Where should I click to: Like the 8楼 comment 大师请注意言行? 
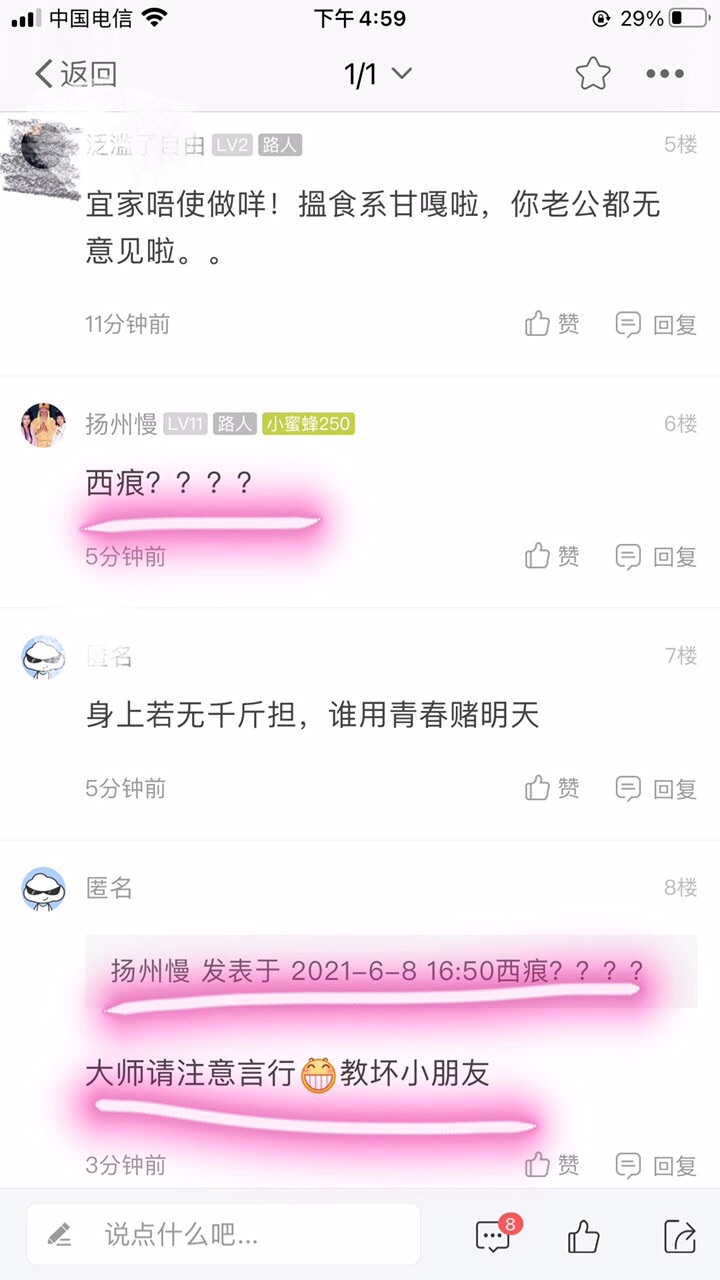click(552, 1165)
